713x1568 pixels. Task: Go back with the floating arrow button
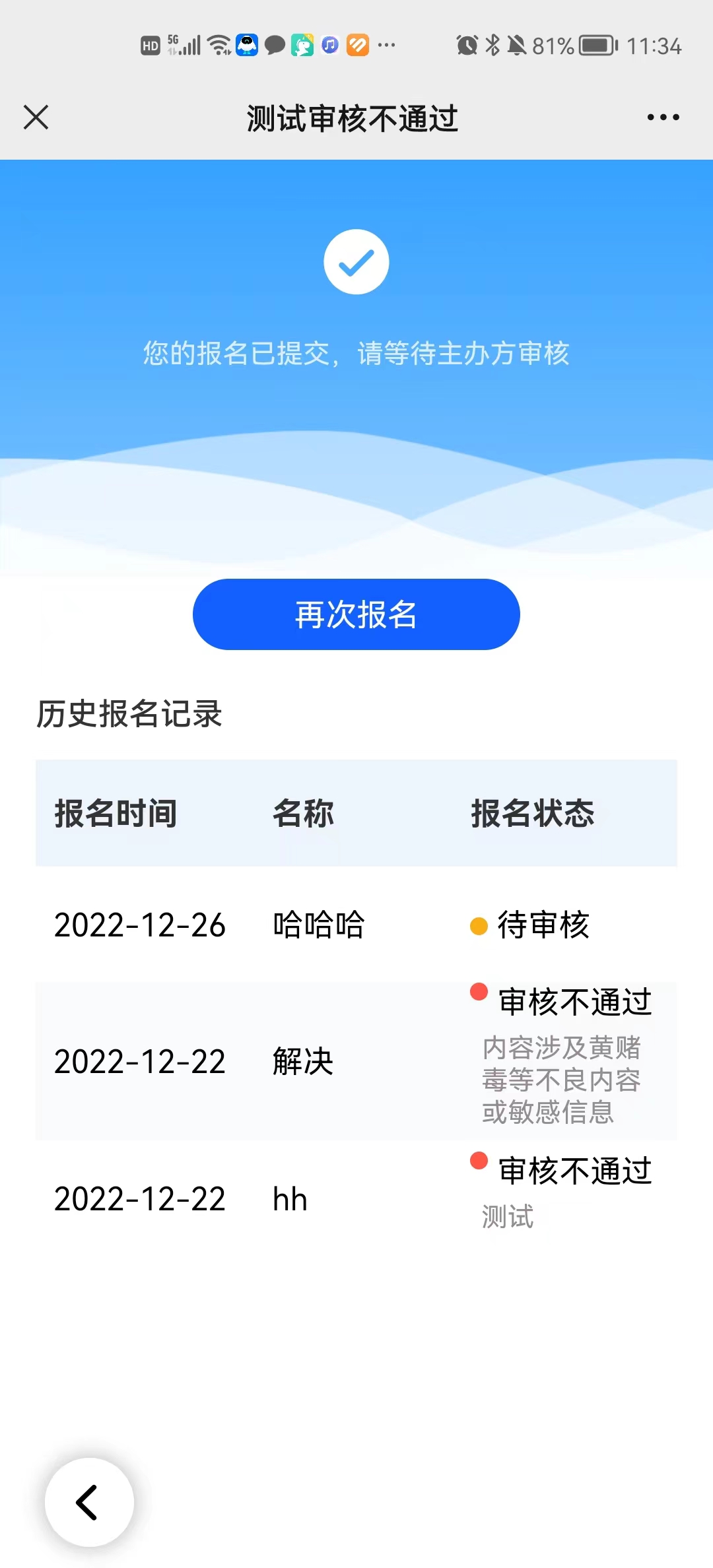tap(89, 1502)
